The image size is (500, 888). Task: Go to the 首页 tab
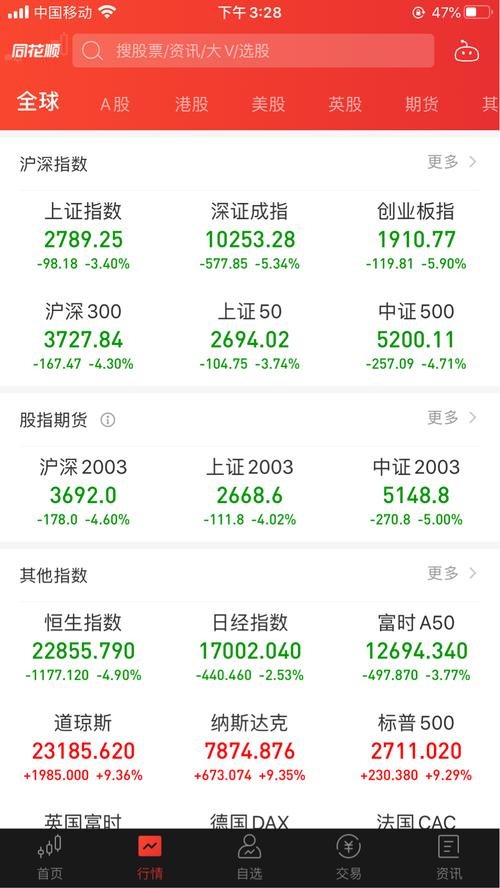pyautogui.click(x=50, y=858)
